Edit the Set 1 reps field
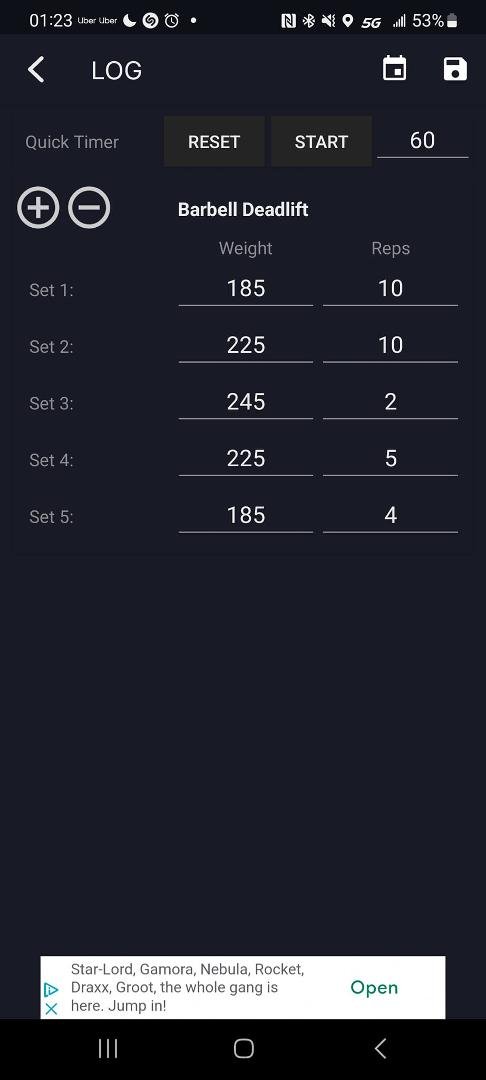This screenshot has height=1080, width=486. [390, 289]
